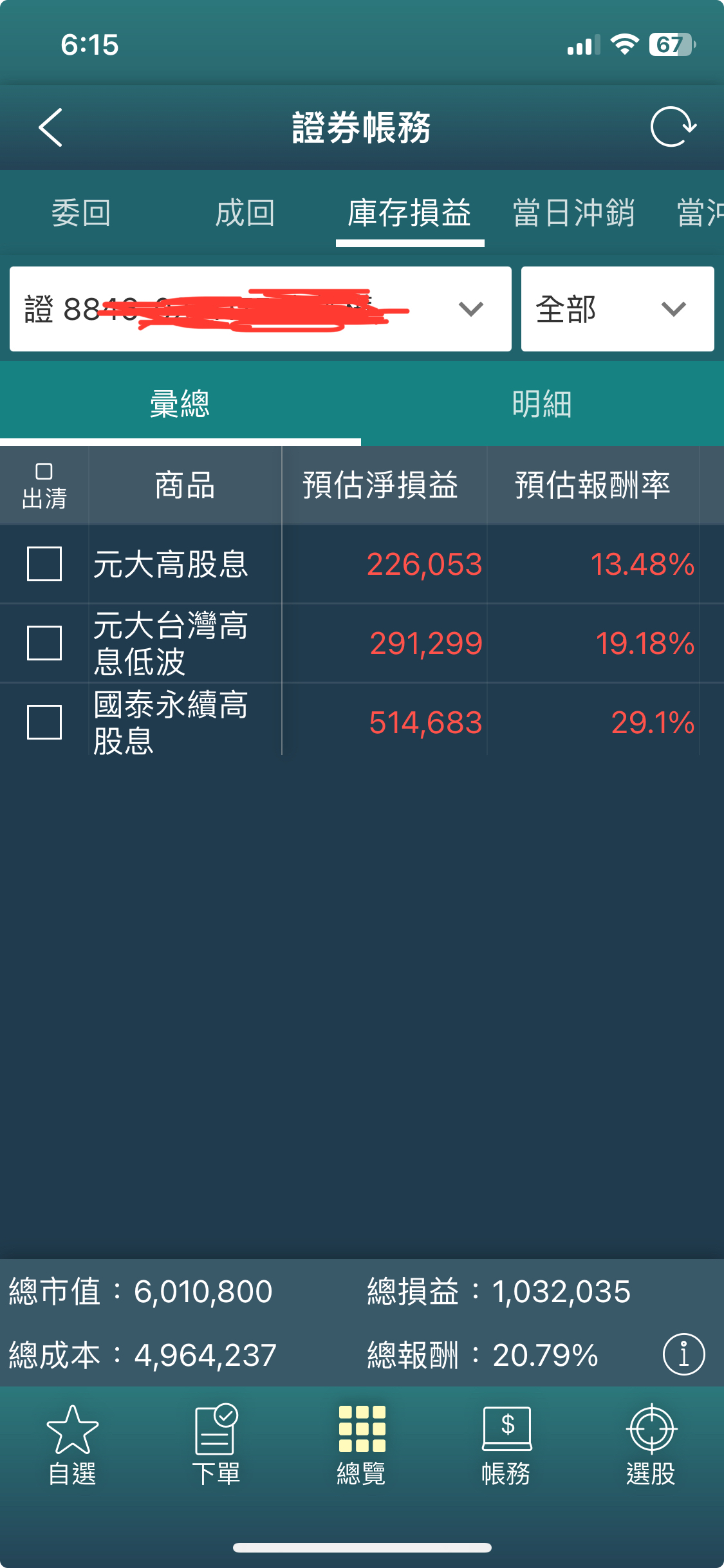Tick the checkbox for 國泰永續高股息
This screenshot has height=1568, width=724.
click(44, 722)
